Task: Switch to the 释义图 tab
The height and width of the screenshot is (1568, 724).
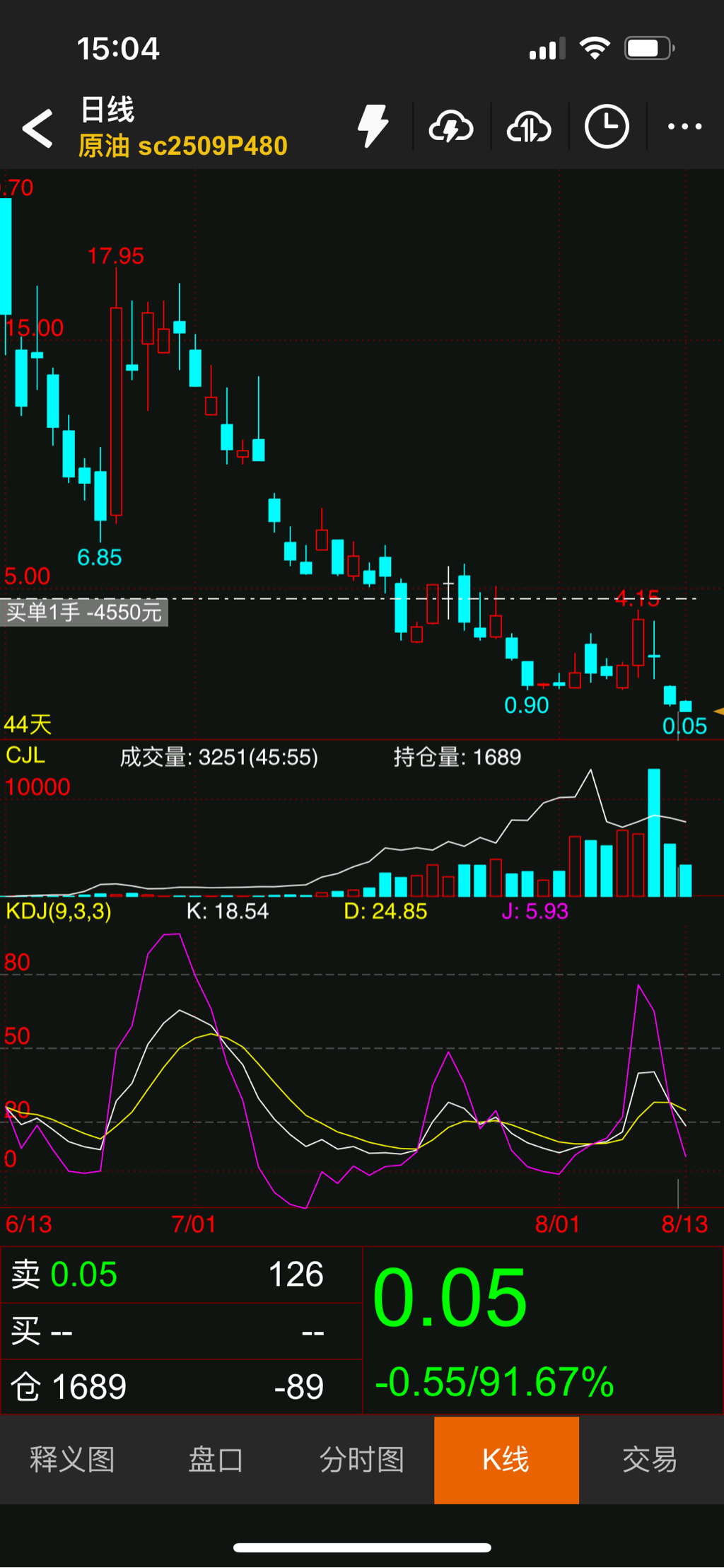Action: tap(72, 1460)
